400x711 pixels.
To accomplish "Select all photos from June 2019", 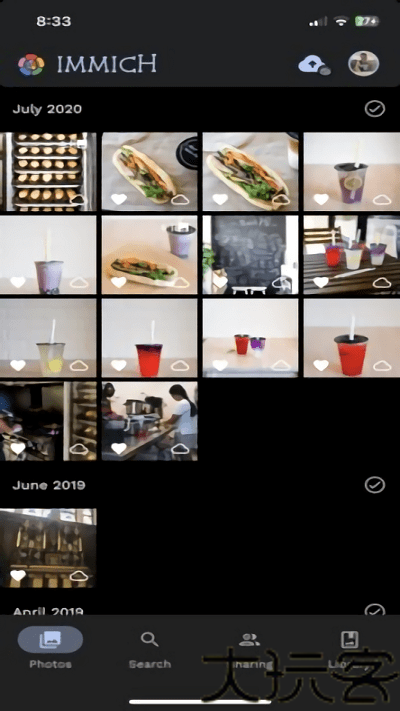I will pyautogui.click(x=375, y=485).
